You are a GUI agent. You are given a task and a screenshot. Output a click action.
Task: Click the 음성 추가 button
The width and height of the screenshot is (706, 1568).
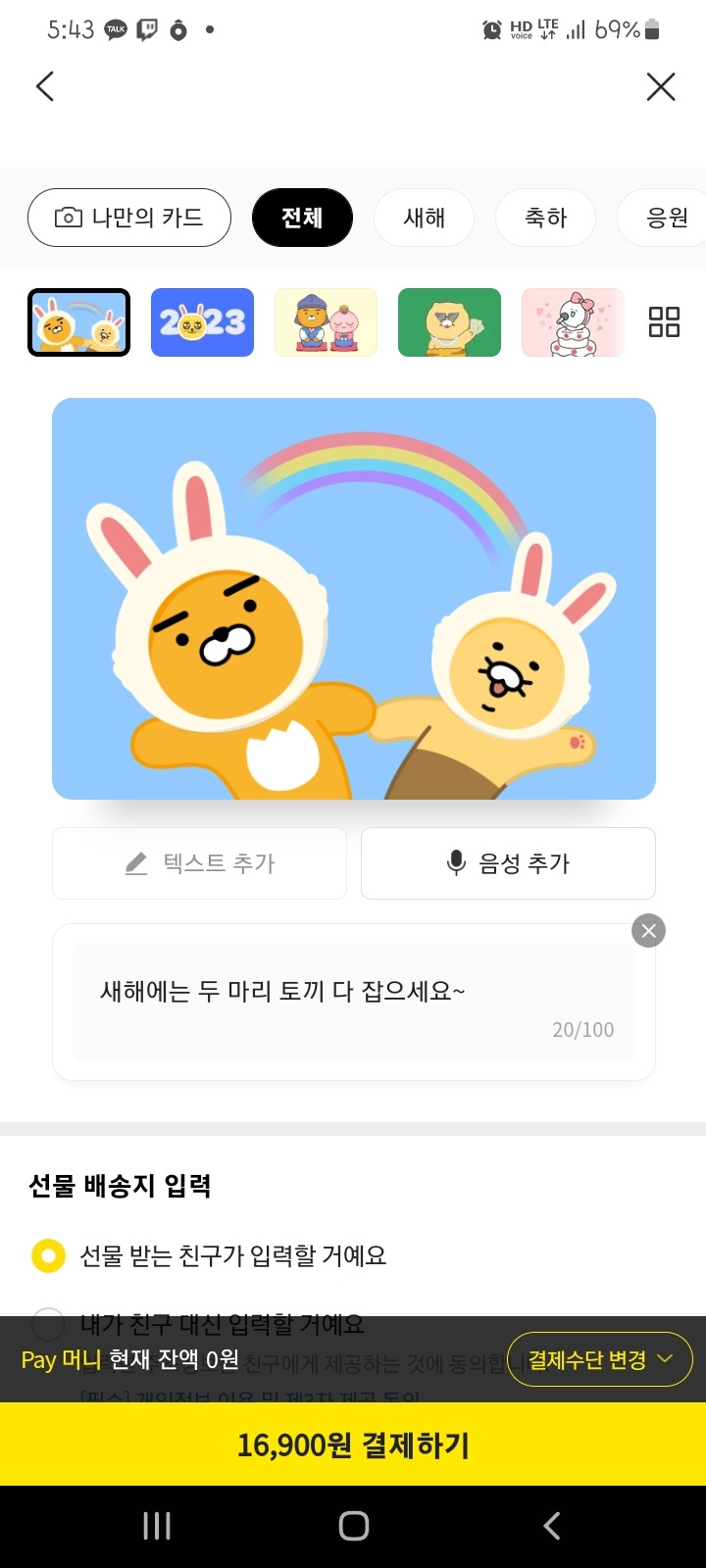[x=508, y=863]
